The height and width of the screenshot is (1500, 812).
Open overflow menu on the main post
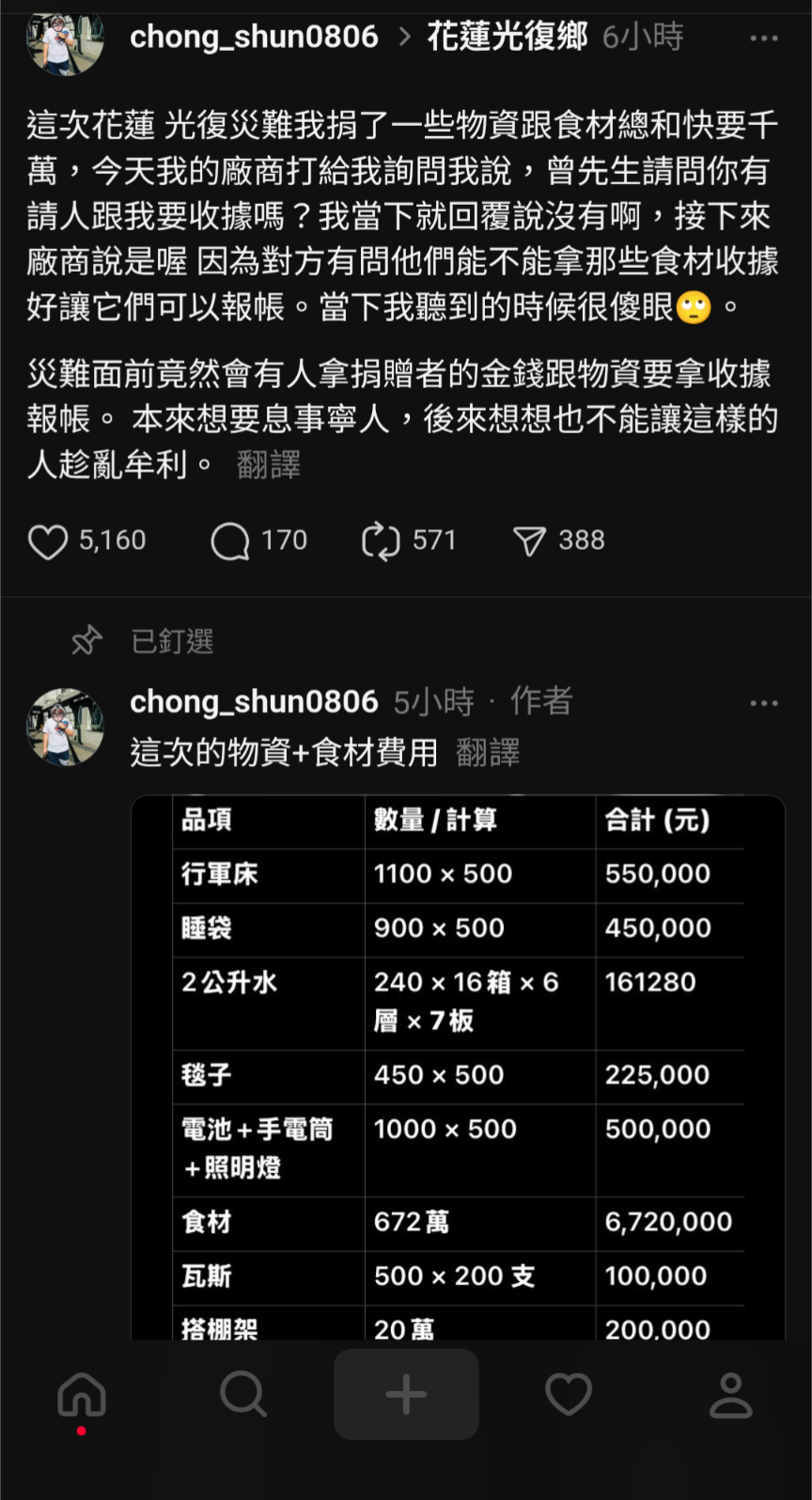[x=763, y=39]
